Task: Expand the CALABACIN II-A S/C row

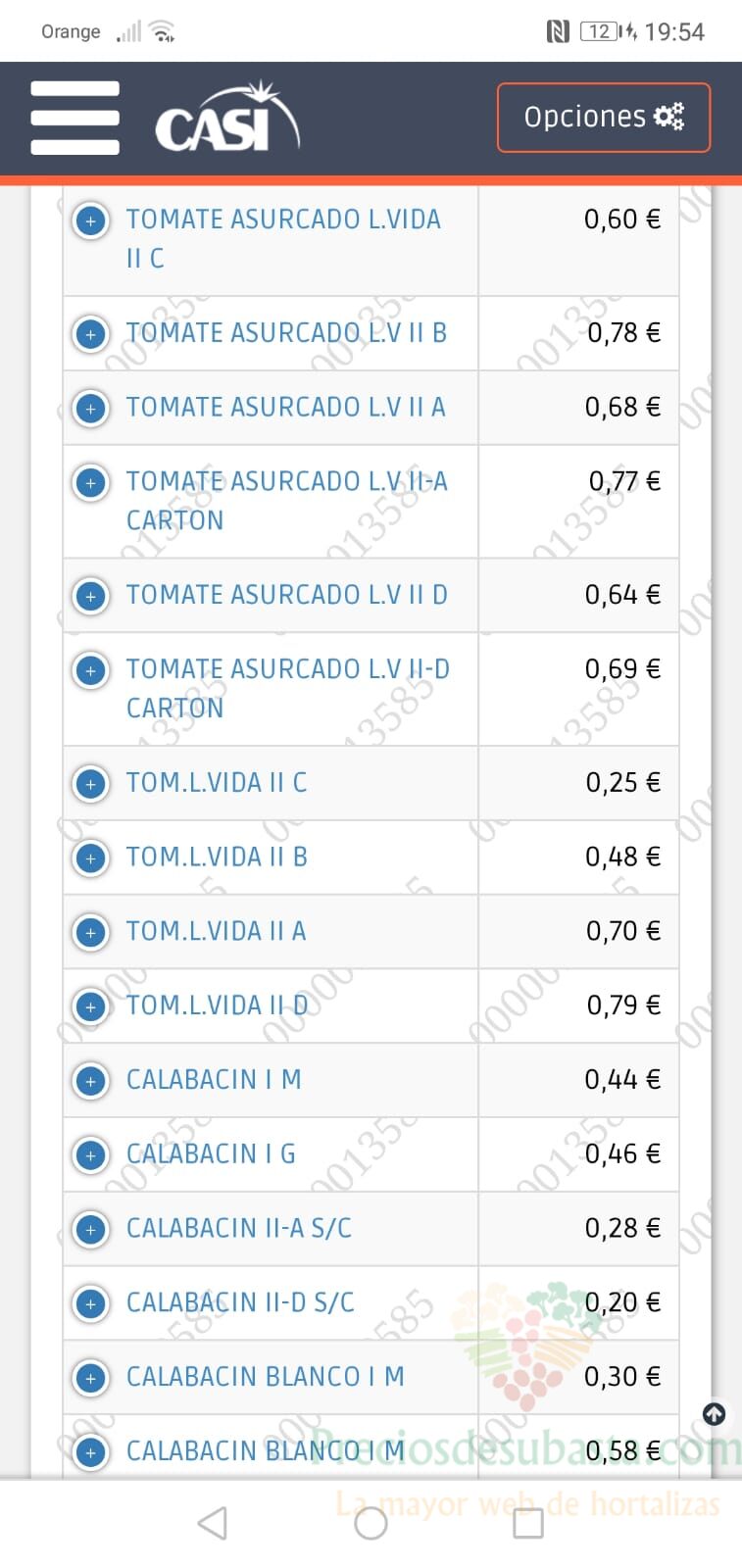Action: 91,1230
